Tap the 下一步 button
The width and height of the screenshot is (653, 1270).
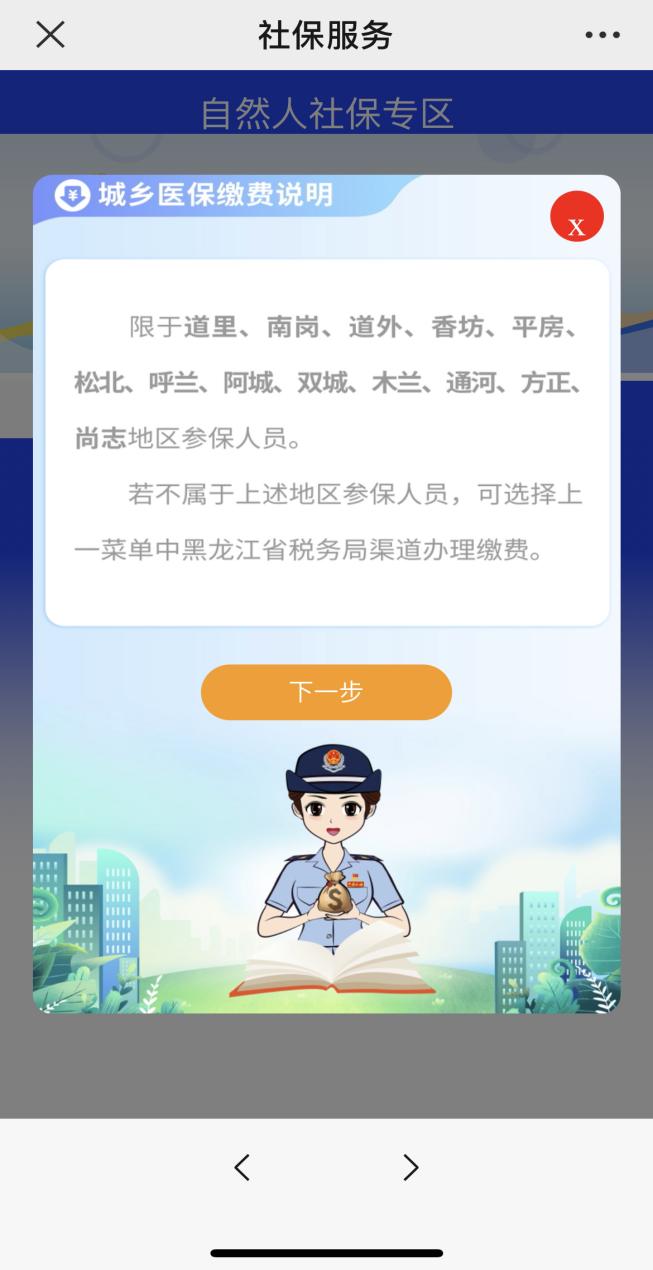(326, 692)
